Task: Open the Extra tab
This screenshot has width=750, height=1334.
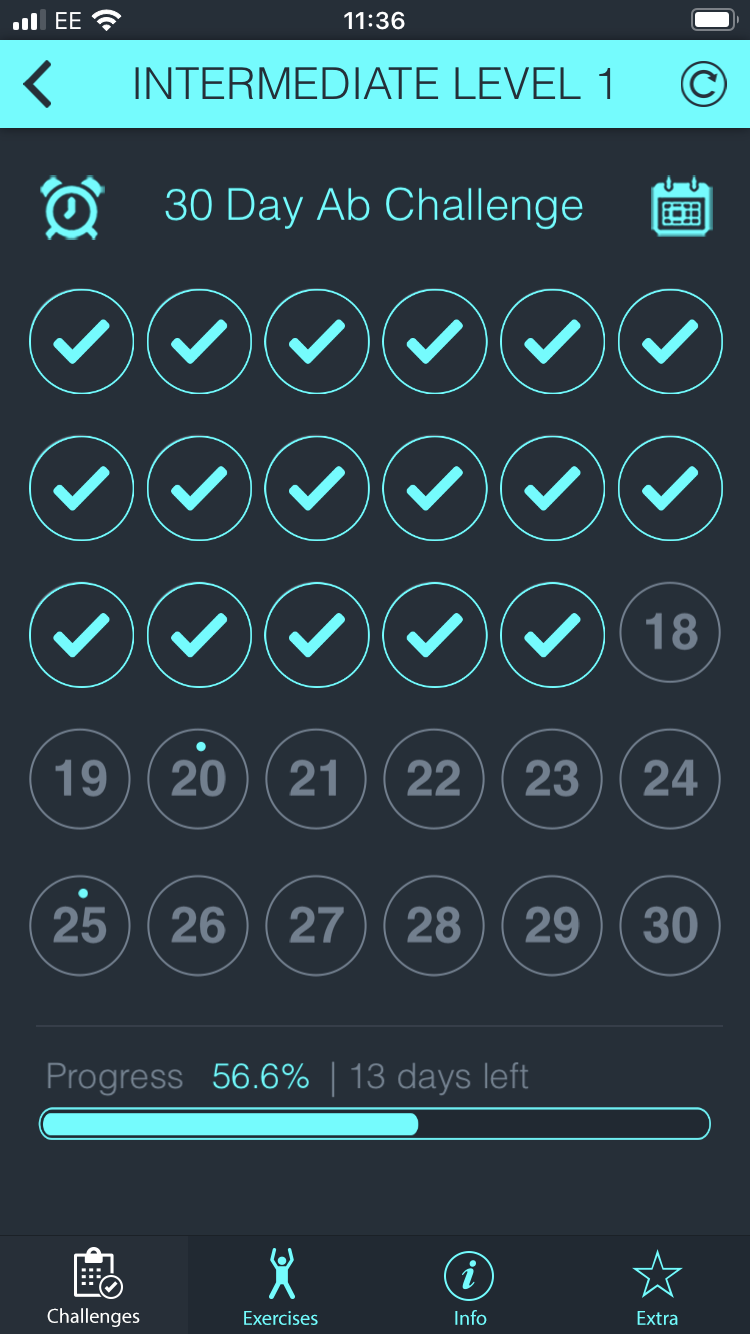Action: (x=657, y=1287)
